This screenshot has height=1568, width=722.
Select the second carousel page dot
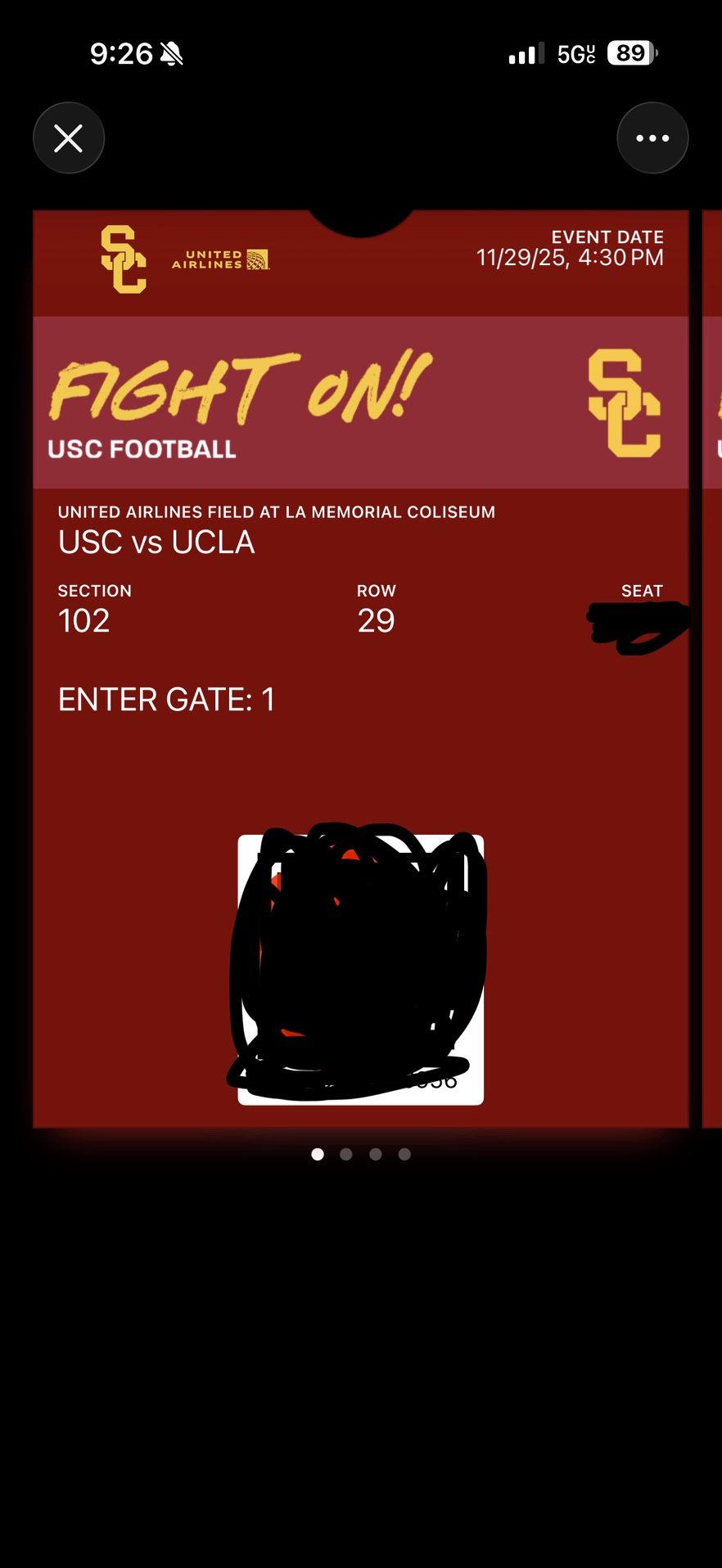[346, 1154]
